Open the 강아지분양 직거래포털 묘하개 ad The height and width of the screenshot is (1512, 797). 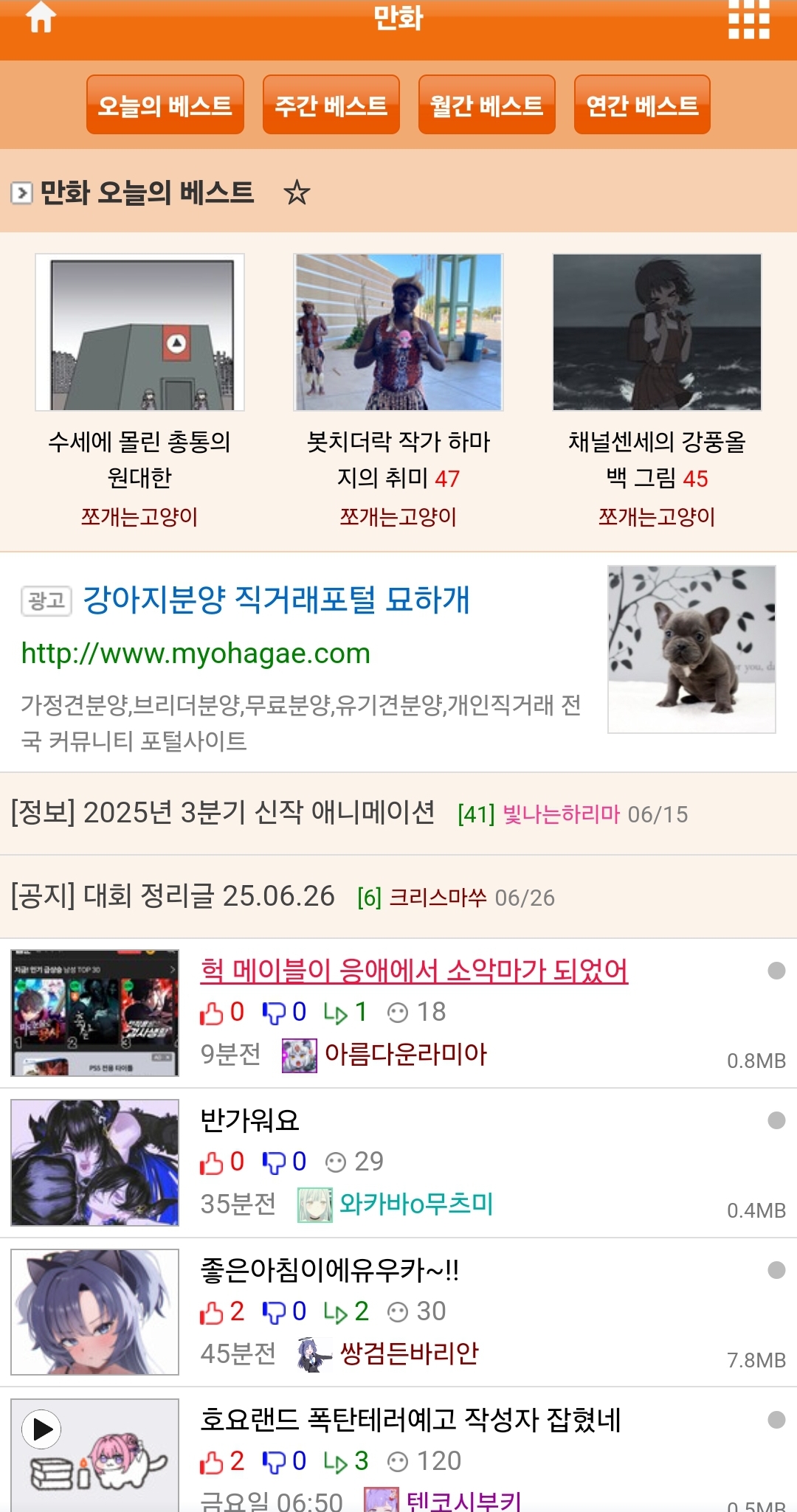[276, 600]
